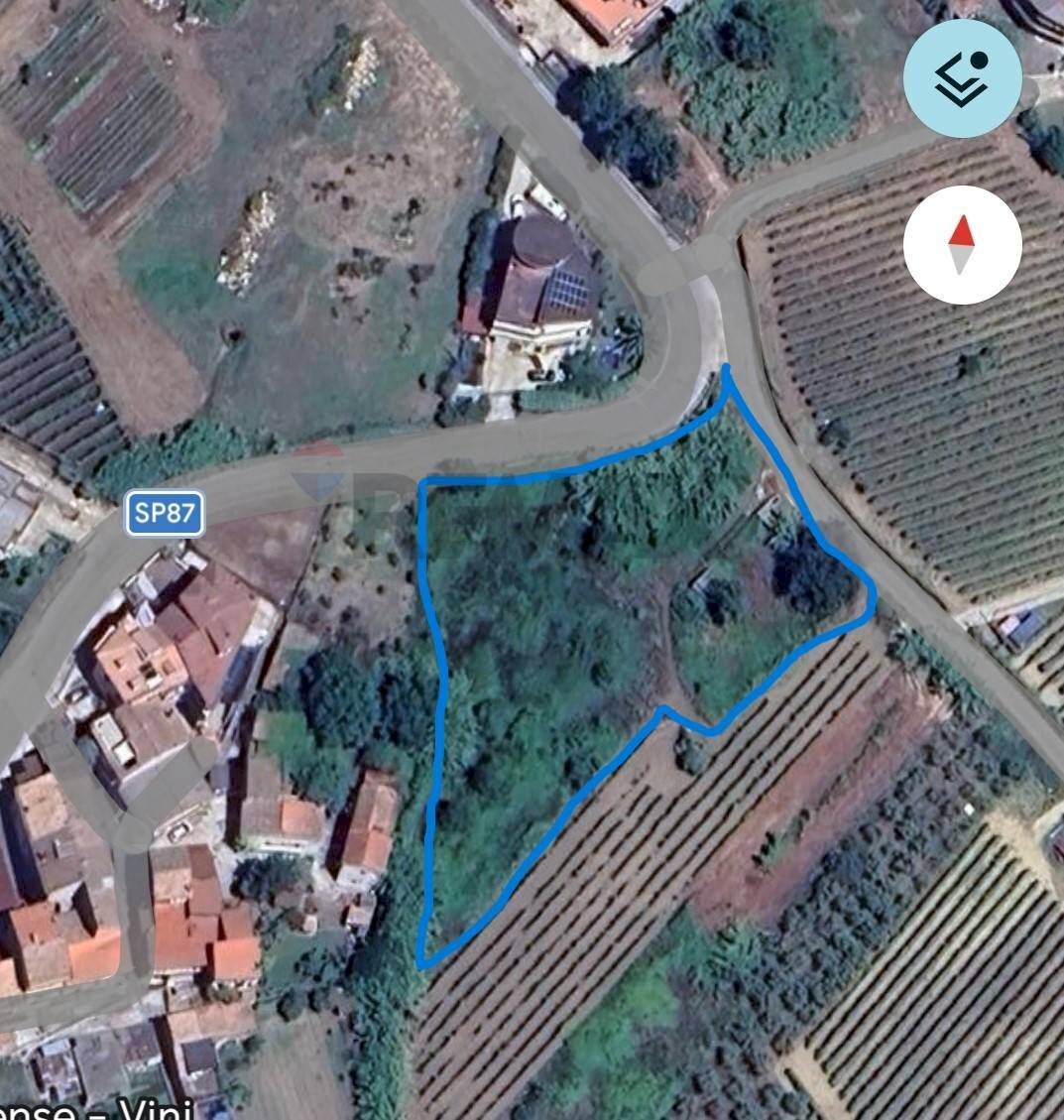Click the stacked-layers symbol inside the circle
This screenshot has height=1120, width=1064.
(x=960, y=79)
